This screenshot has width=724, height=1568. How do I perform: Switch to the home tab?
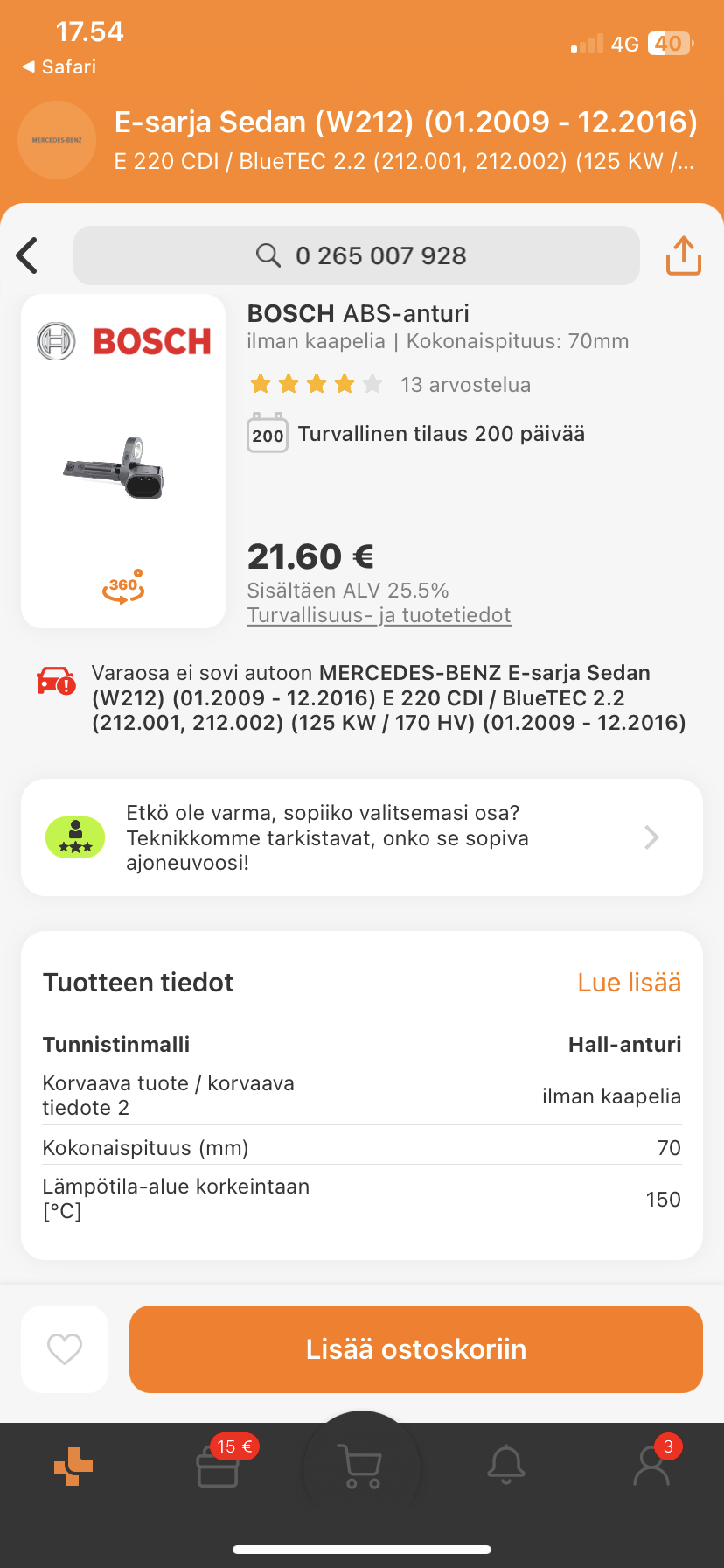coord(73,1466)
